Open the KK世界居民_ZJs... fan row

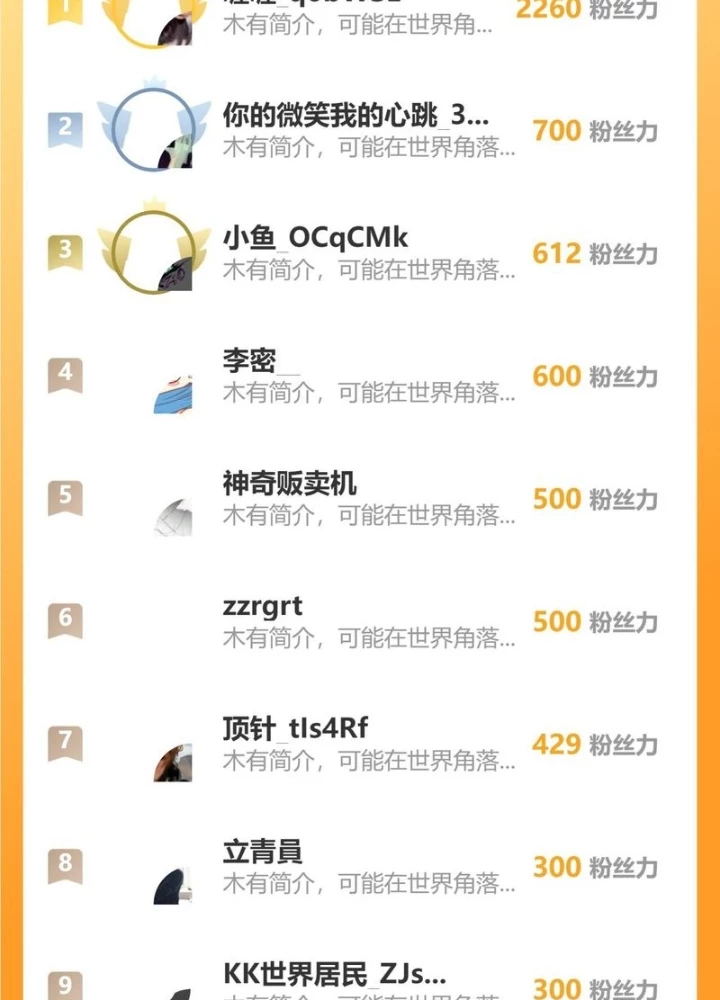point(334,973)
